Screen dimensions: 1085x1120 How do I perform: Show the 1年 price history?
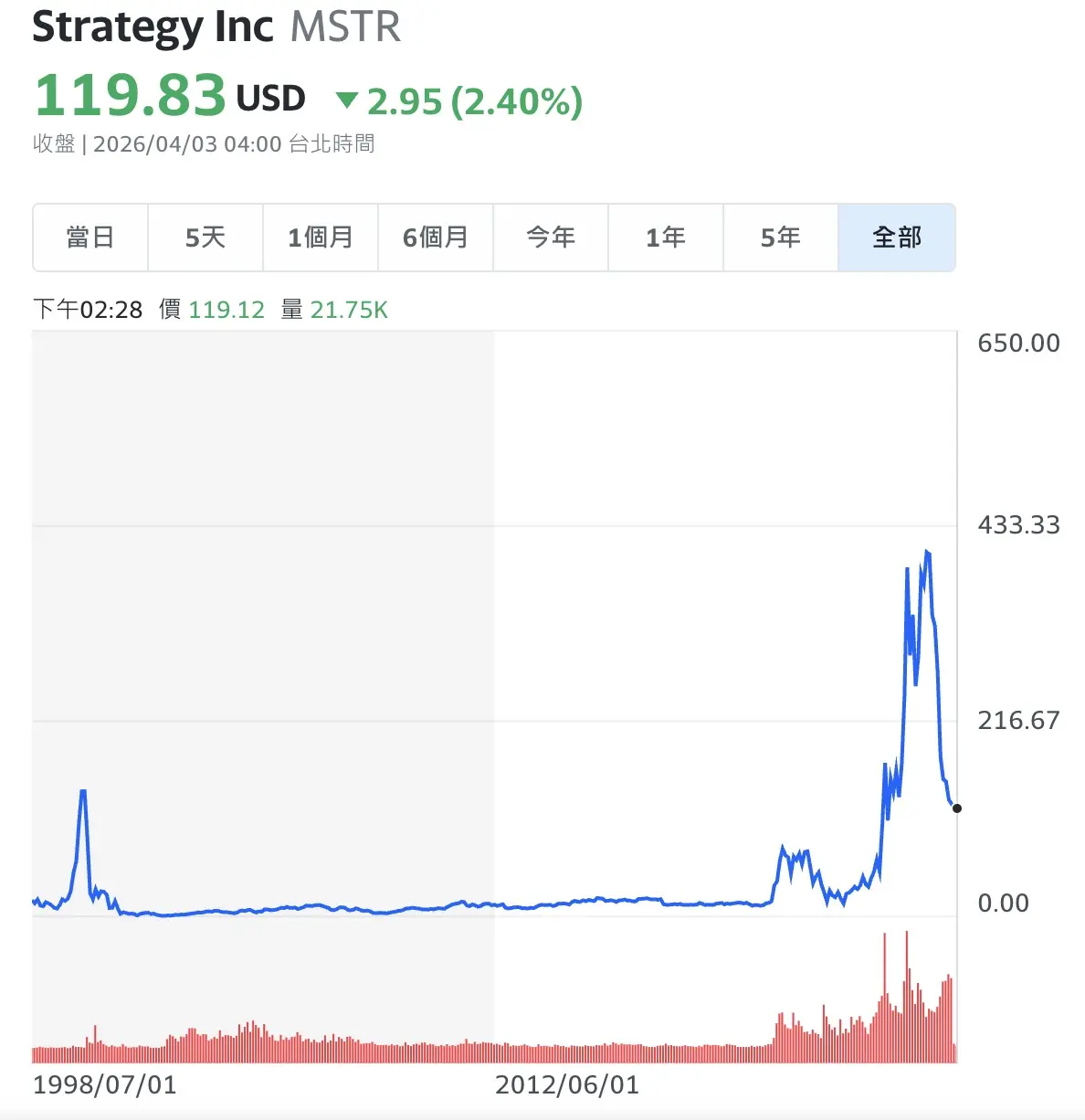(x=666, y=238)
